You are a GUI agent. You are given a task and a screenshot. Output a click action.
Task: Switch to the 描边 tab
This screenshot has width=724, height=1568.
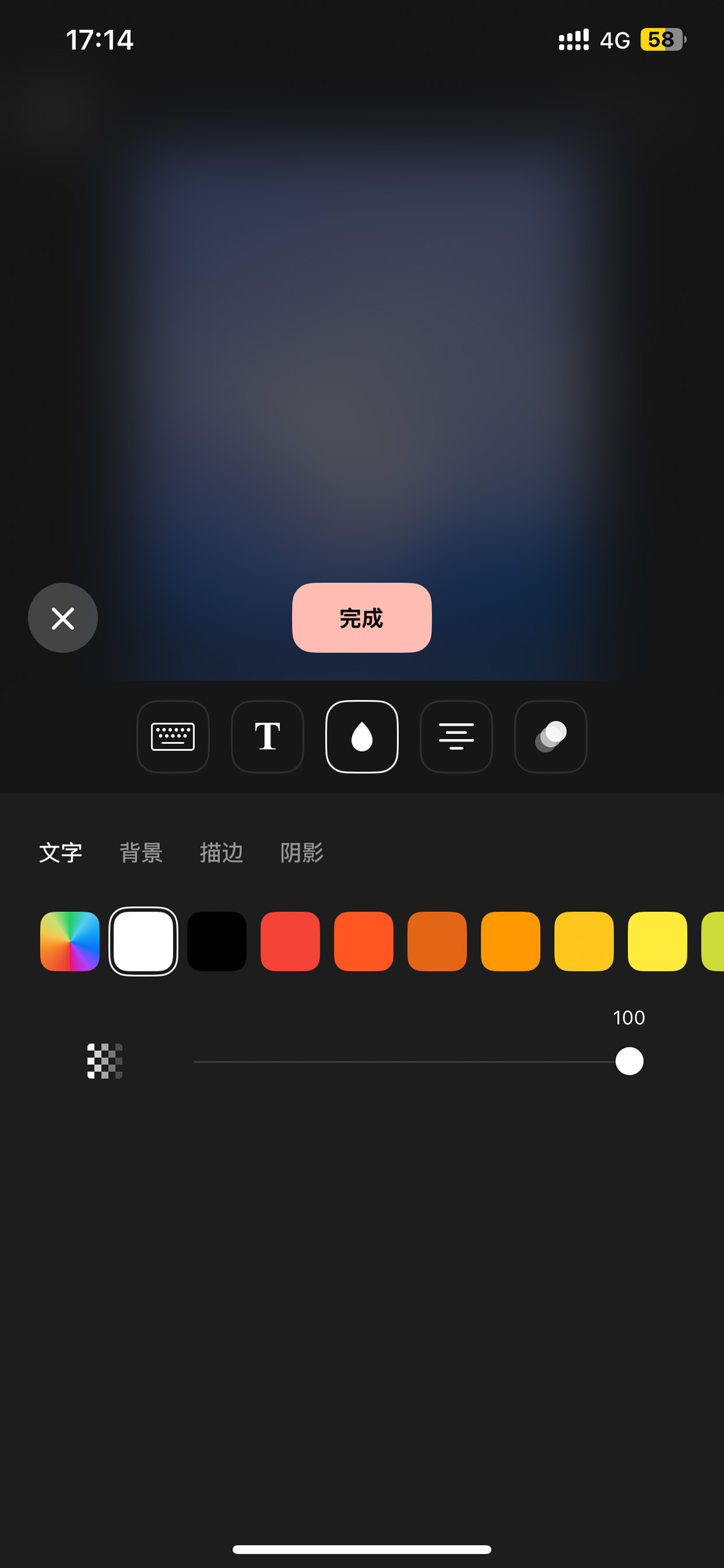click(x=221, y=853)
